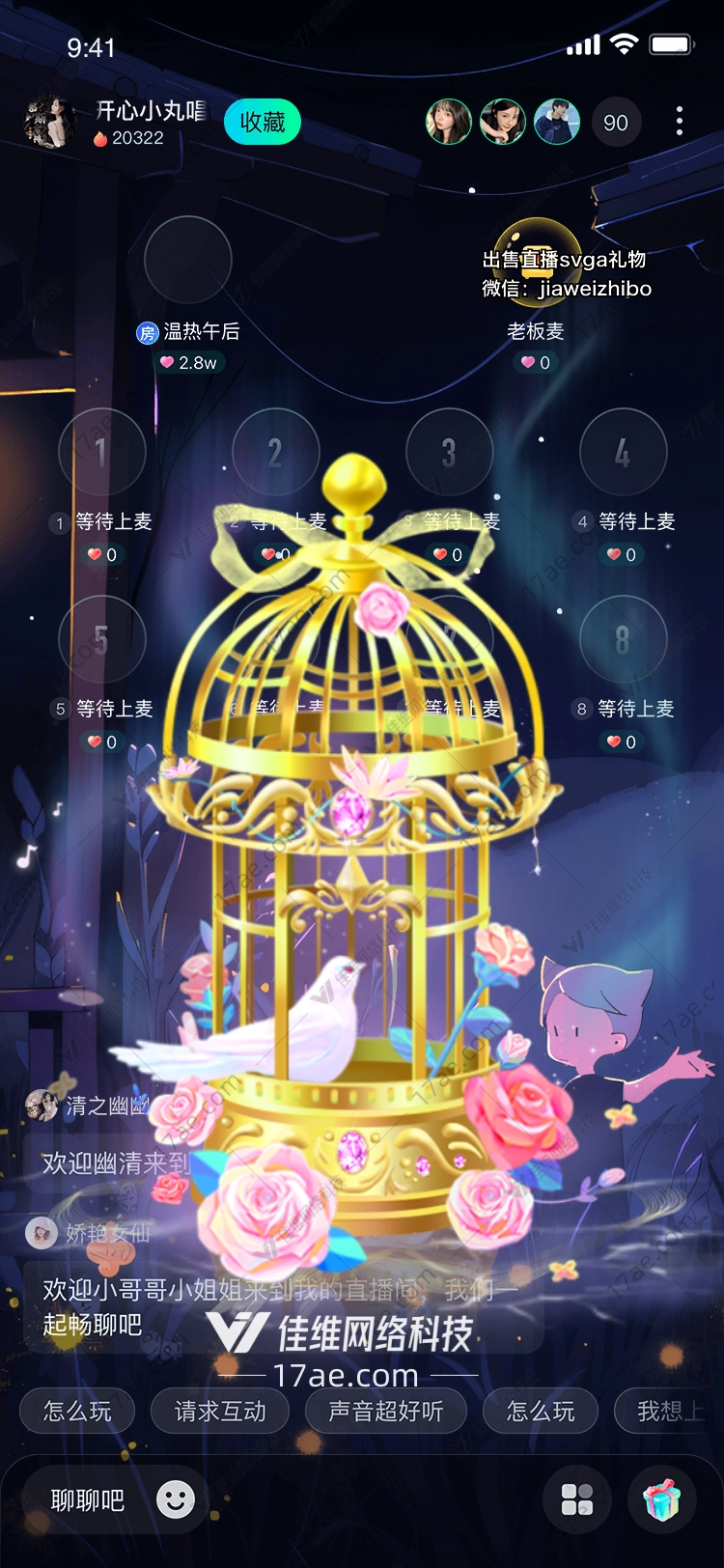Join mic seat number 4
The width and height of the screenshot is (724, 1568).
[x=623, y=452]
